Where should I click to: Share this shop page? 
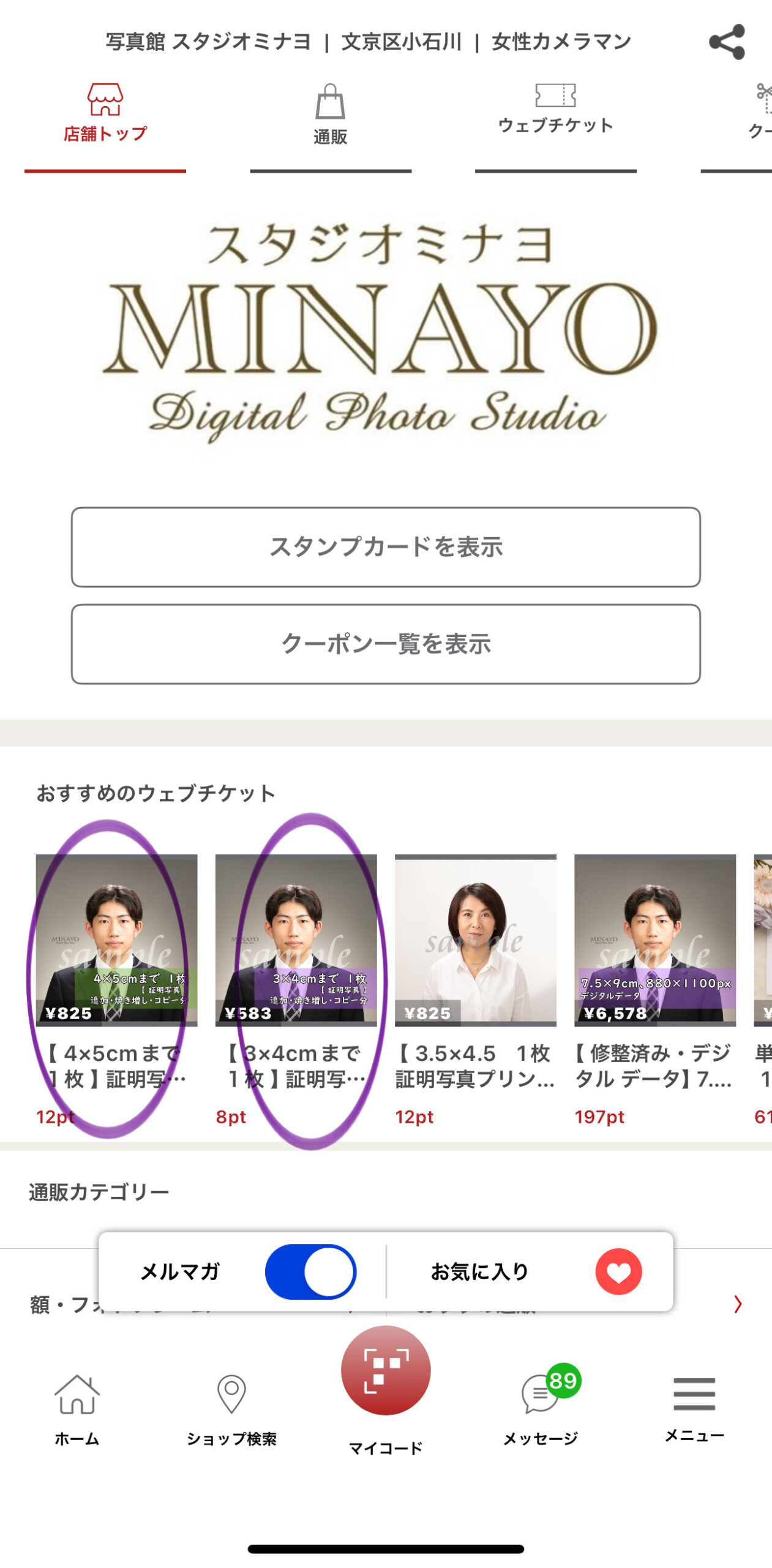tap(727, 42)
